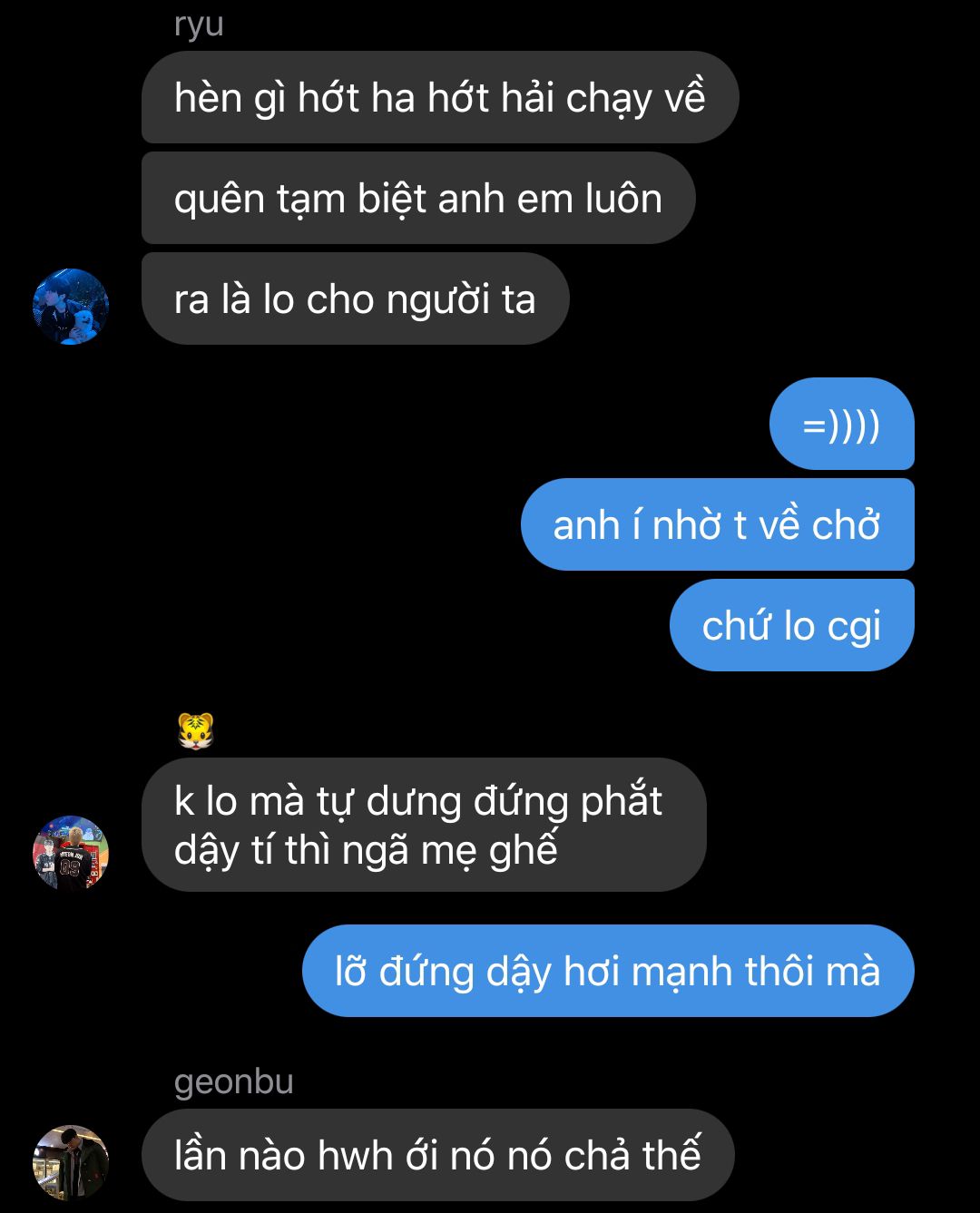Open ryu's profile picture
Viewport: 980px width, 1213px height.
(71, 307)
